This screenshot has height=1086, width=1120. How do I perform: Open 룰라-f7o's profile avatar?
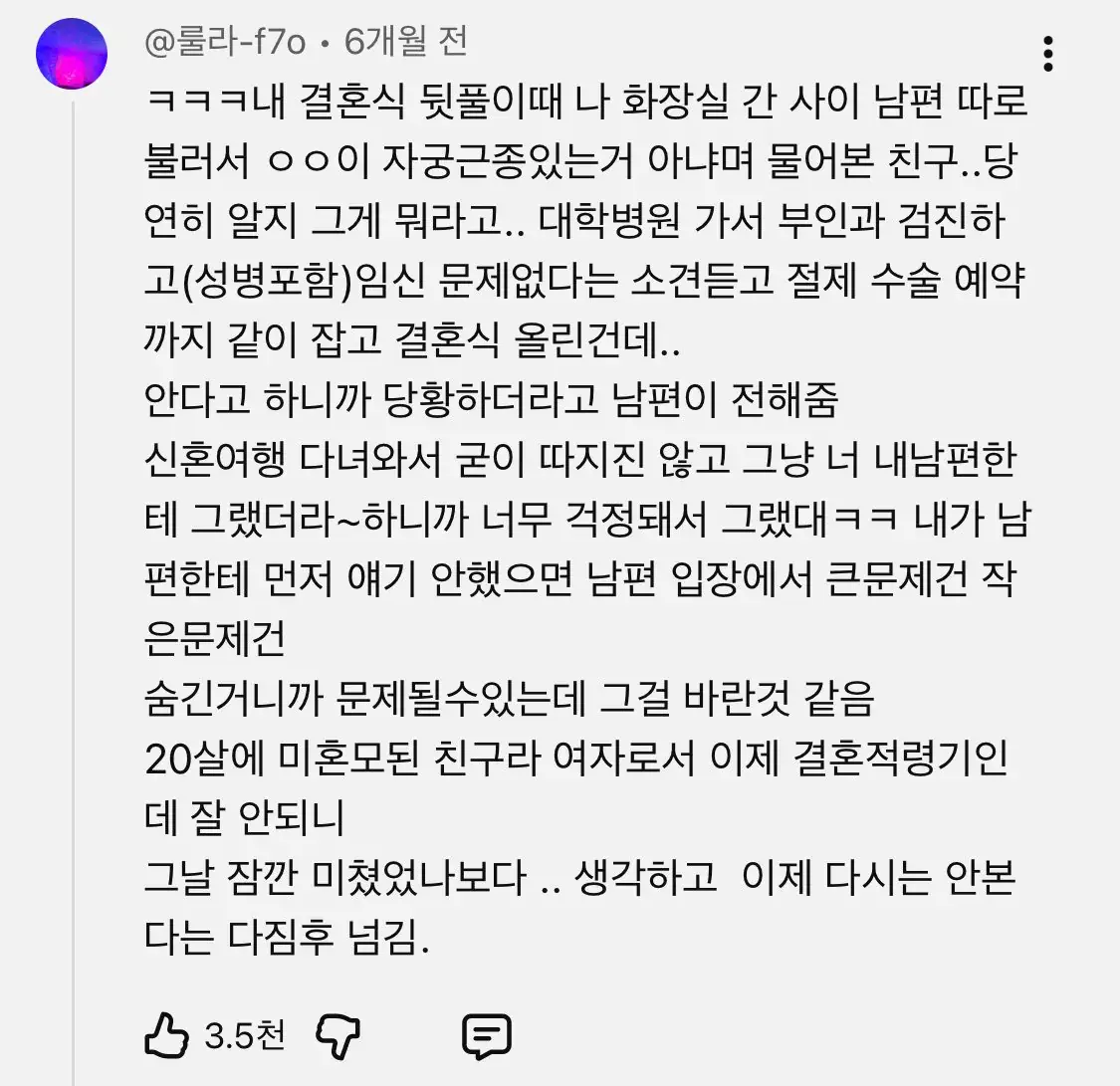coord(72,54)
